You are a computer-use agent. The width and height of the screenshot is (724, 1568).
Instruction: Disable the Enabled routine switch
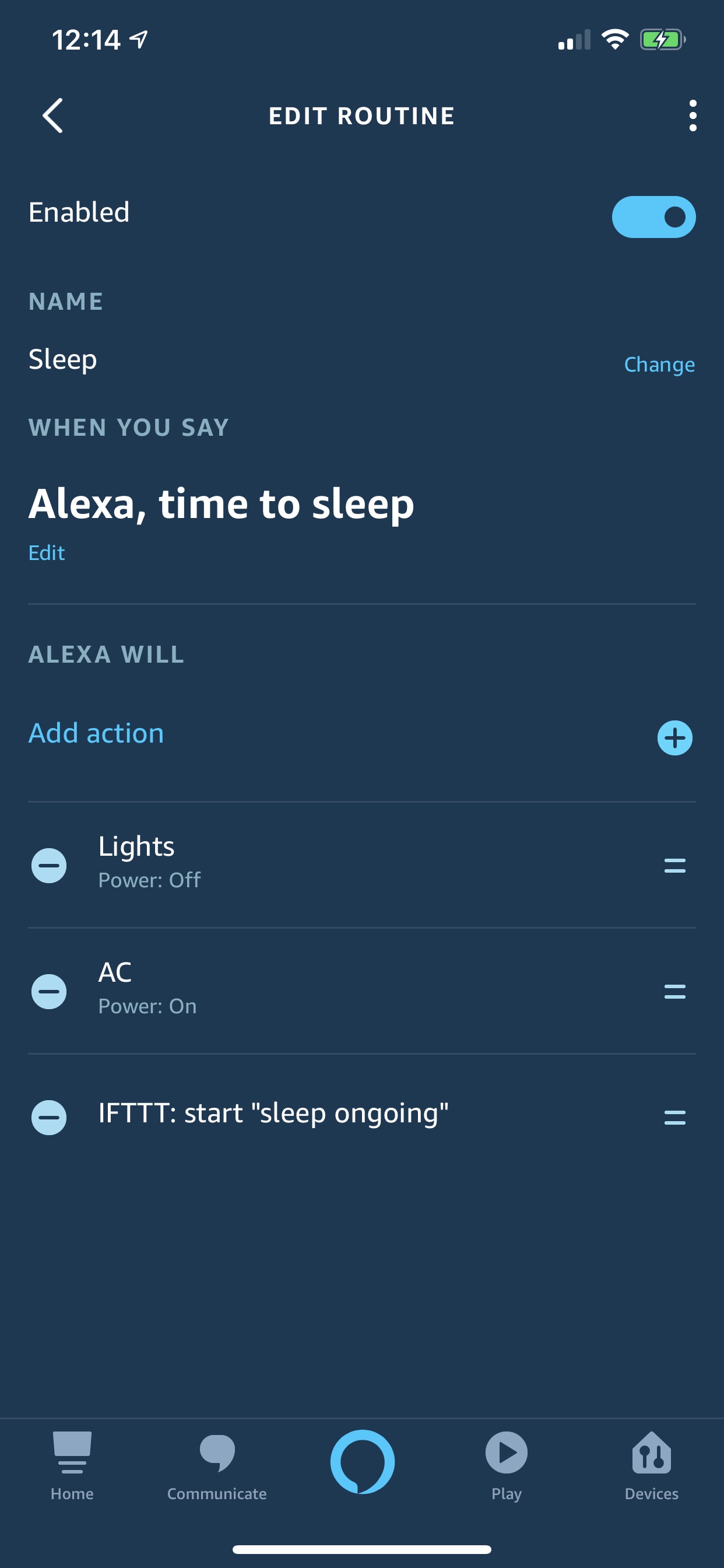pos(653,216)
